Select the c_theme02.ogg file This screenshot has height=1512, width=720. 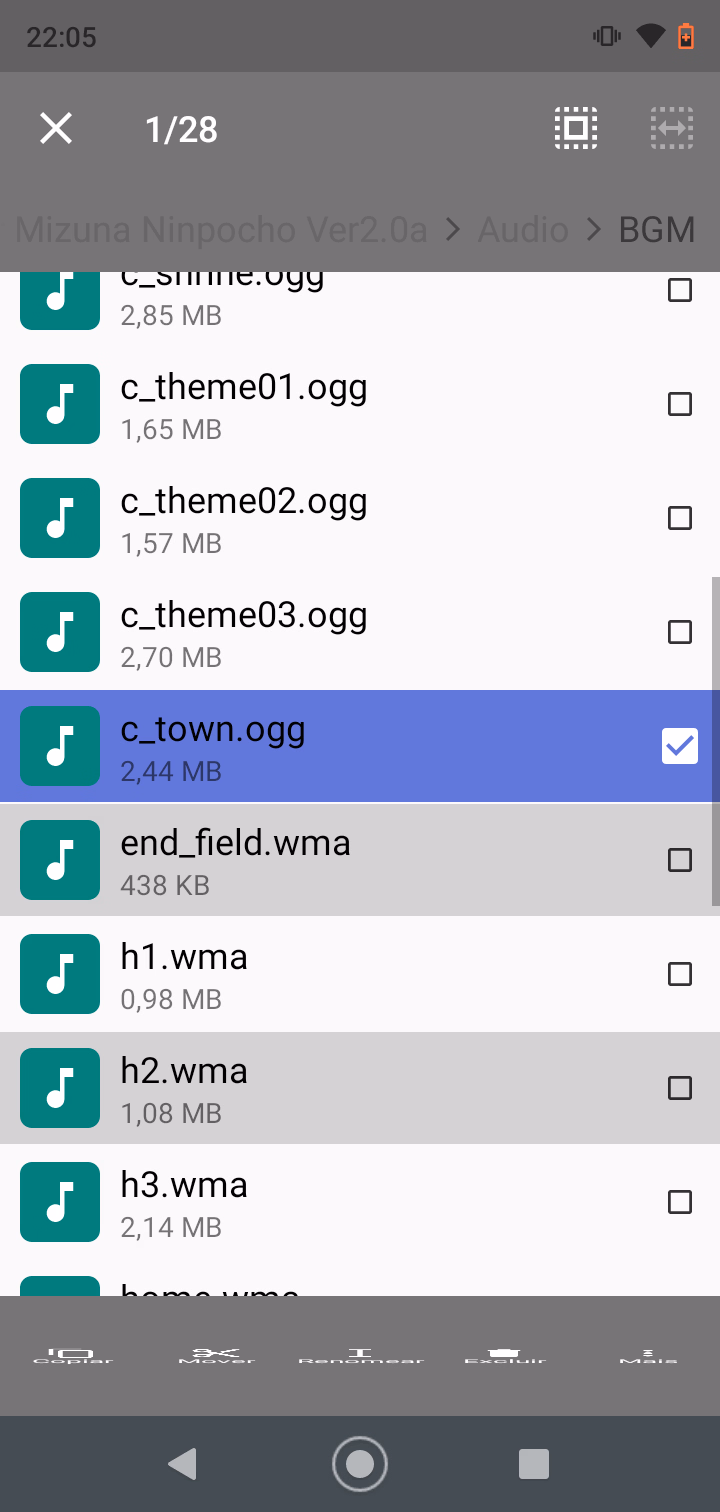coord(680,518)
